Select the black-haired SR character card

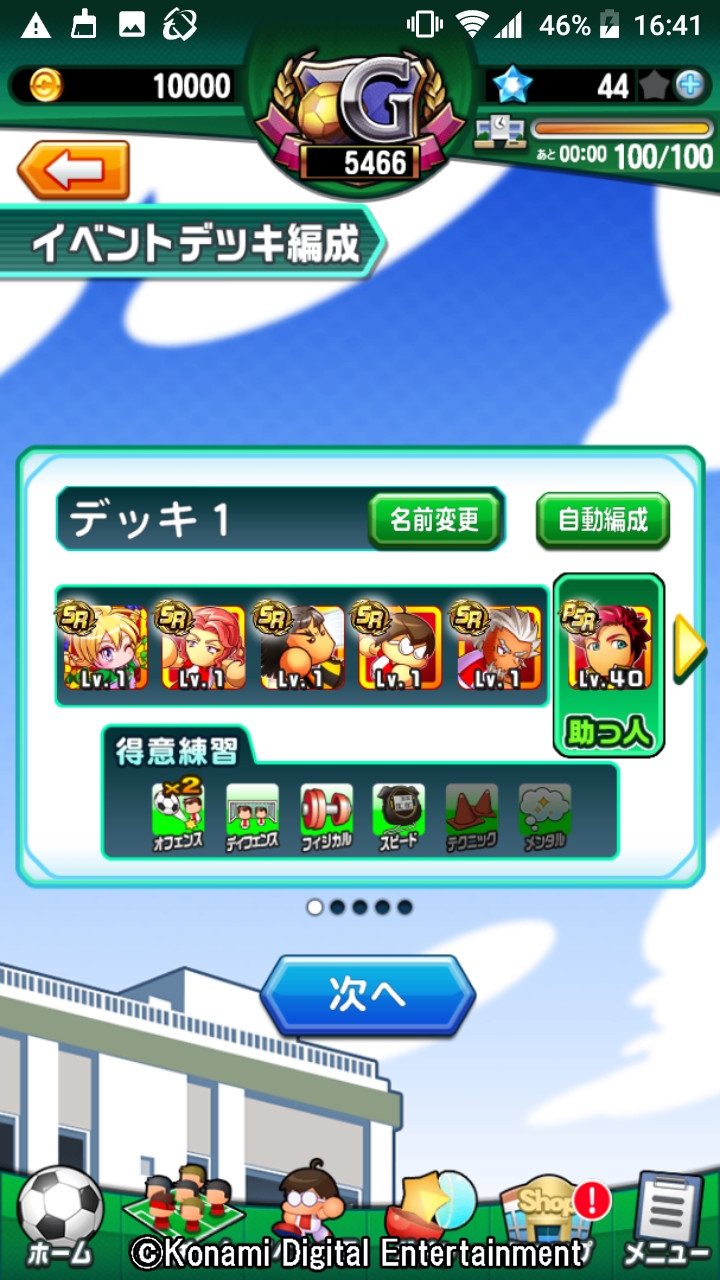(x=301, y=646)
